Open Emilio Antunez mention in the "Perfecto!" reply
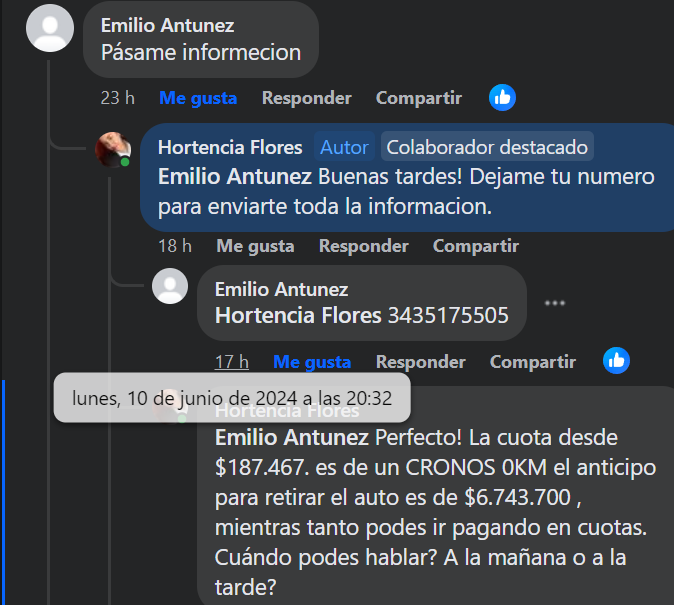674x605 pixels. pyautogui.click(x=292, y=438)
